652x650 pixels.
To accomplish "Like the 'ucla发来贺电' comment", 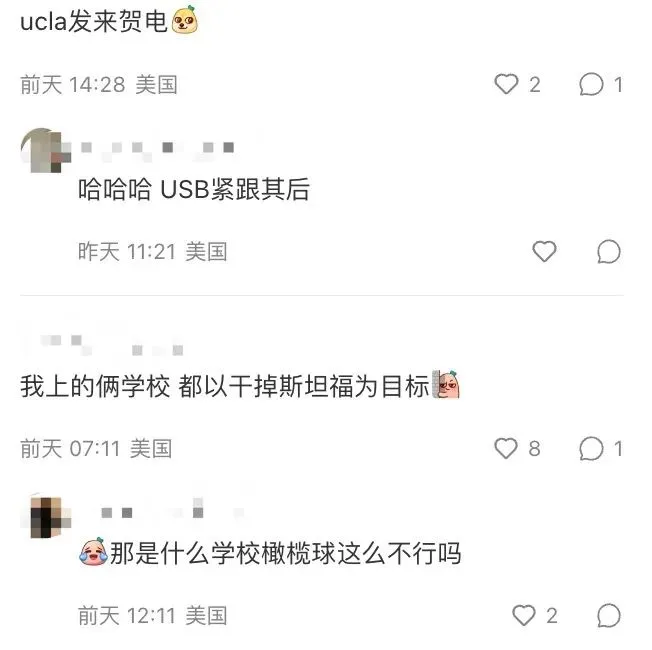I will (507, 85).
